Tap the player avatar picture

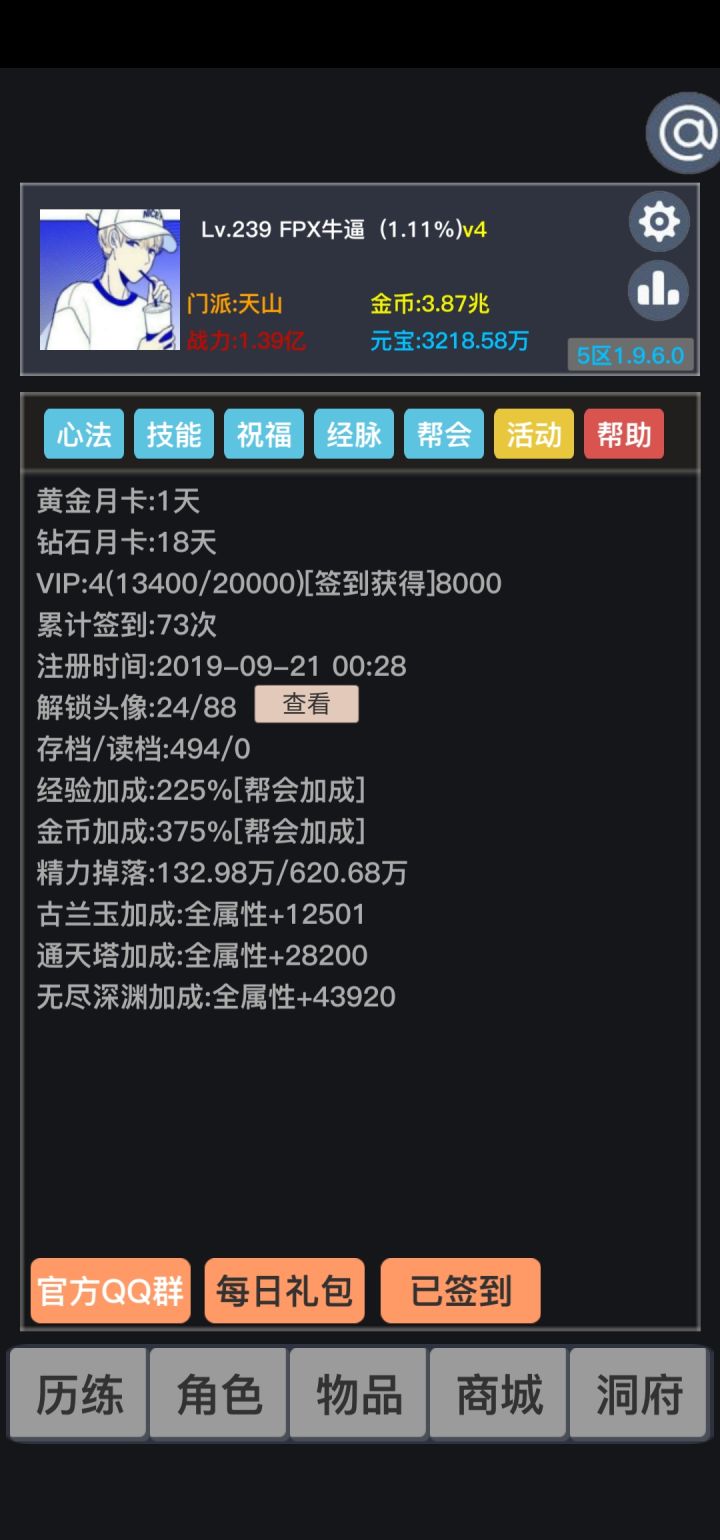[x=110, y=279]
